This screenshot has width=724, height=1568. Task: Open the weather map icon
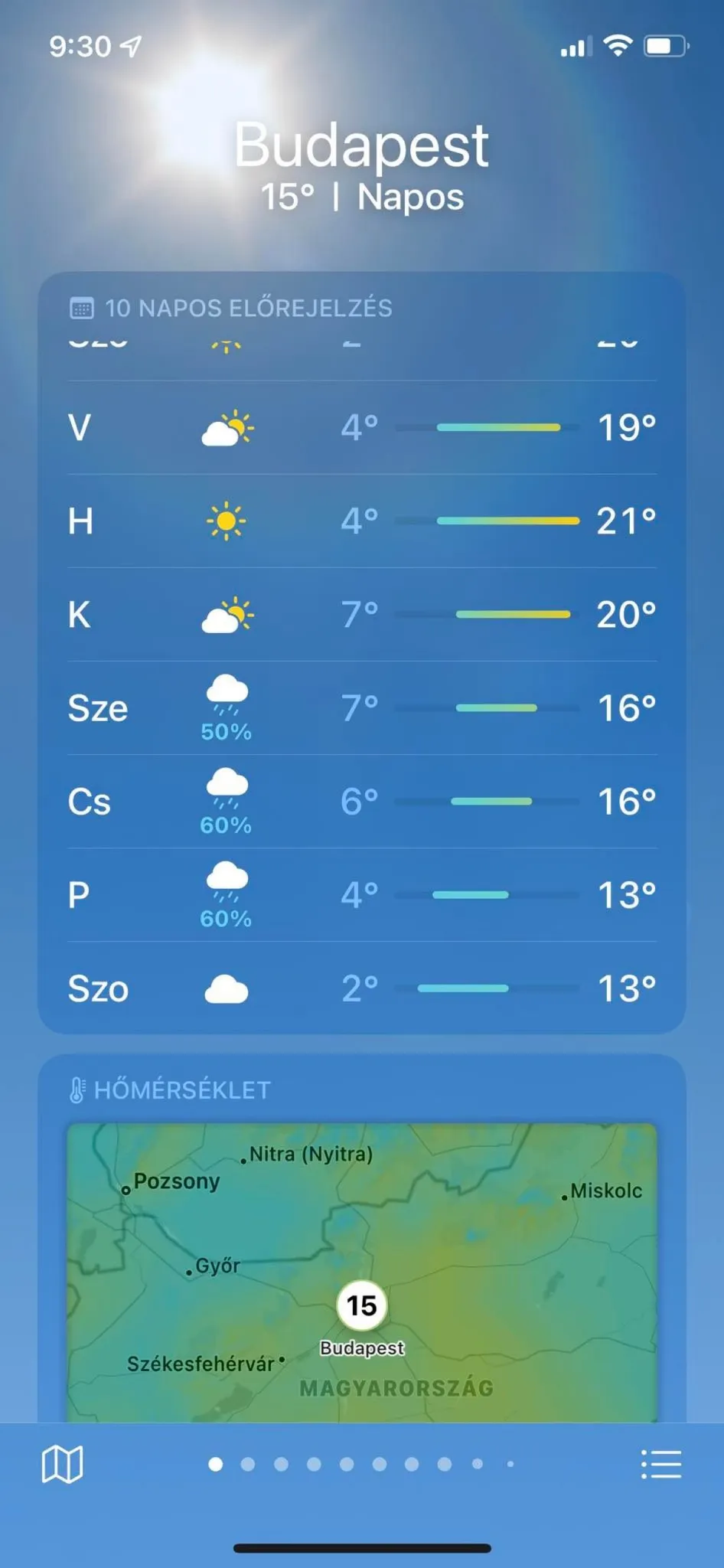coord(62,1465)
